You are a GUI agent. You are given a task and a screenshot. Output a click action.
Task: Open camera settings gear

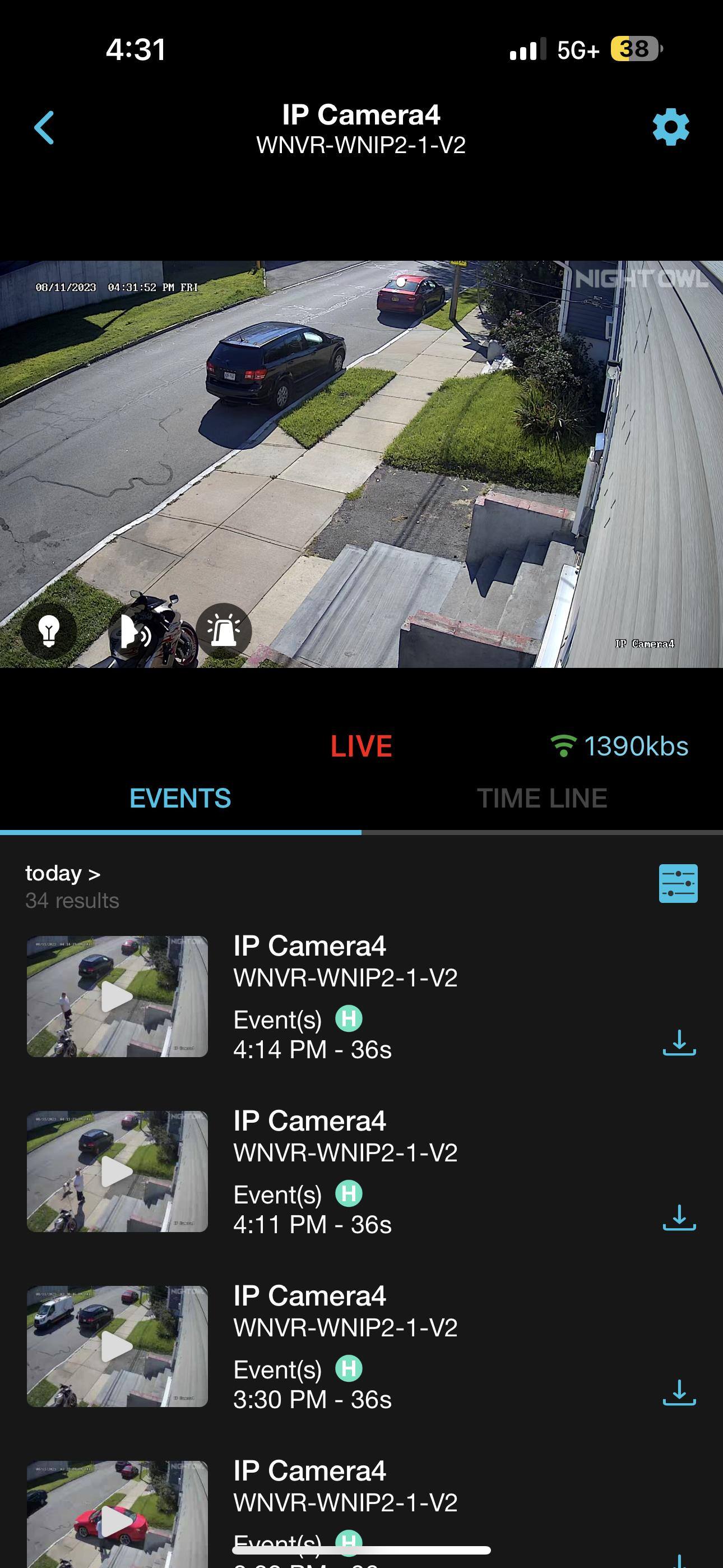point(670,128)
